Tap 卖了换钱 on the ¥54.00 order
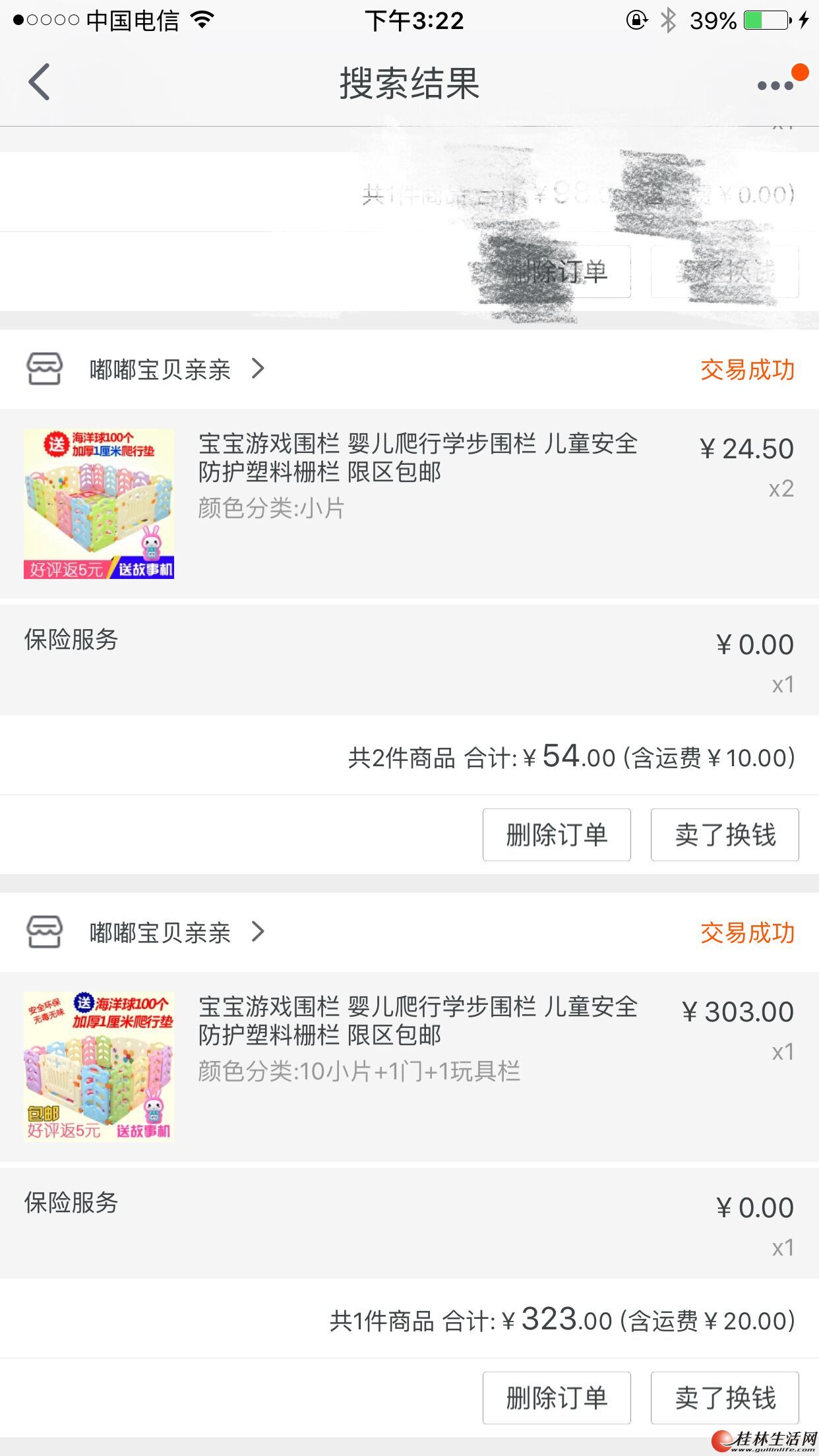Image resolution: width=819 pixels, height=1456 pixels. [725, 835]
